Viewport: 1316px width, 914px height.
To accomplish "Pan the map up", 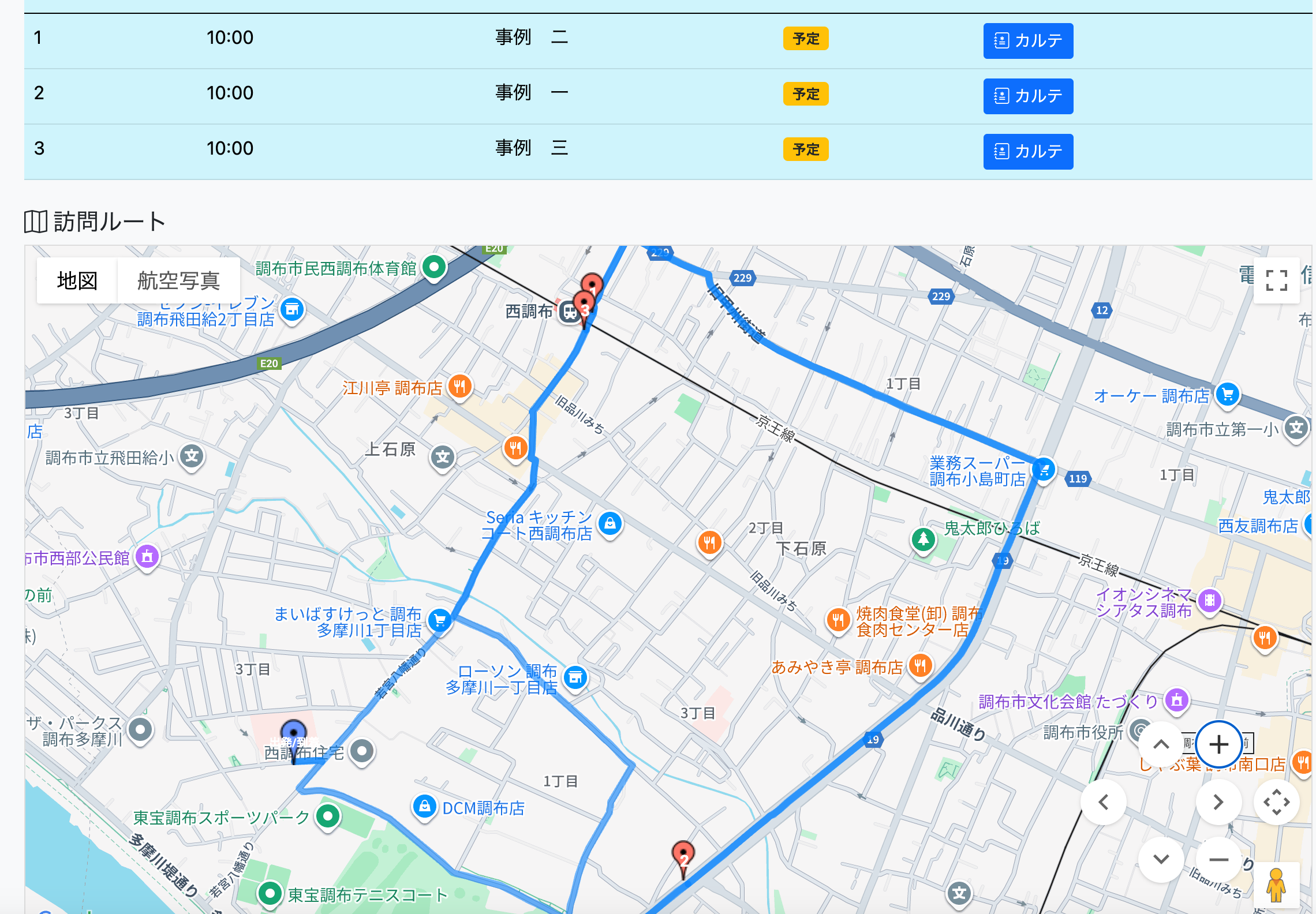I will 1161,744.
